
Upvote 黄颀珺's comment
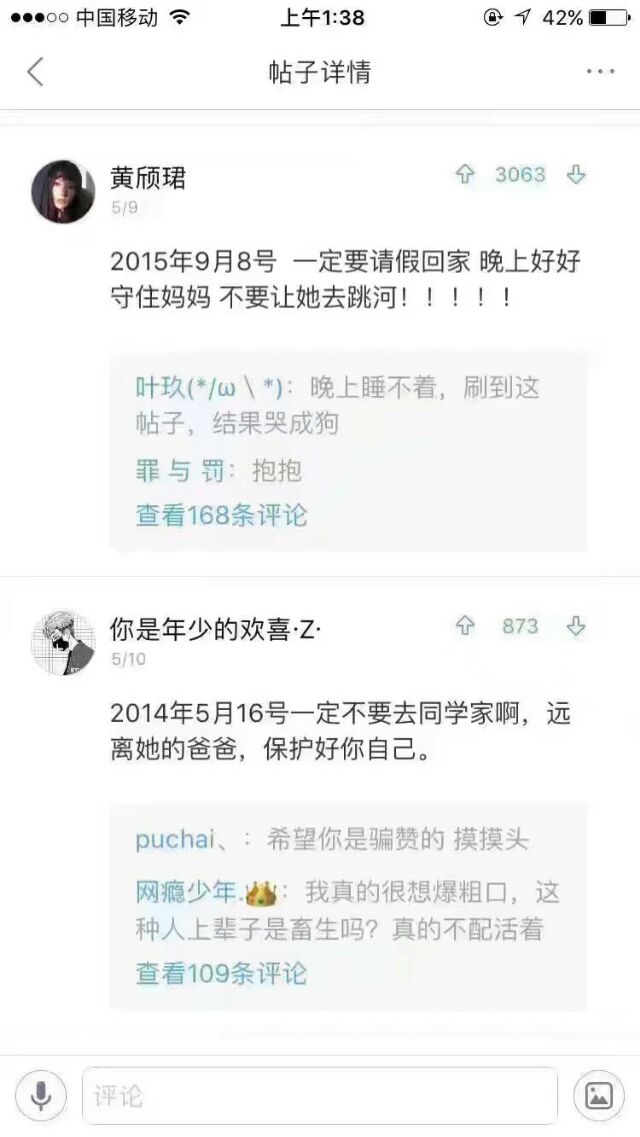tap(465, 174)
